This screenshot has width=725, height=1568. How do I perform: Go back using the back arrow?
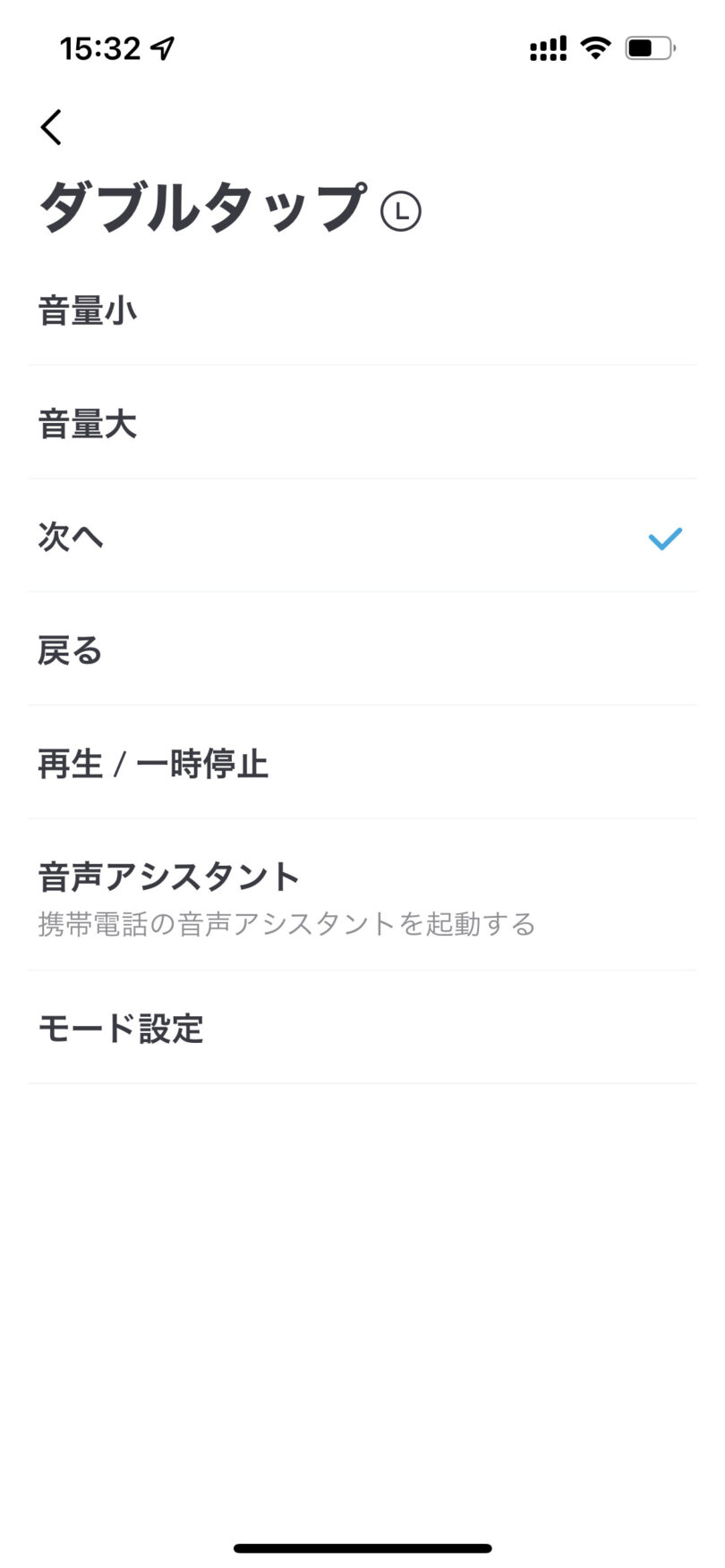pos(52,127)
